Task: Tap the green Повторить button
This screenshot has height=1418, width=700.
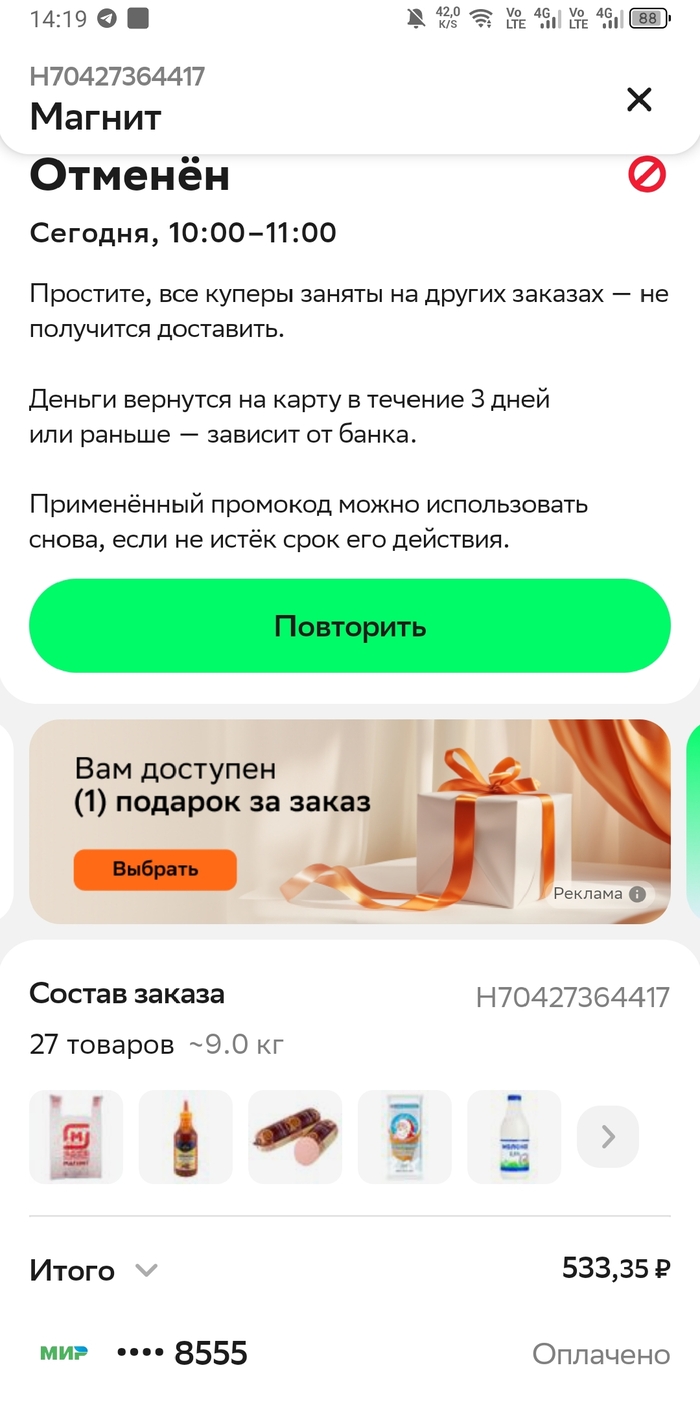Action: pos(350,626)
